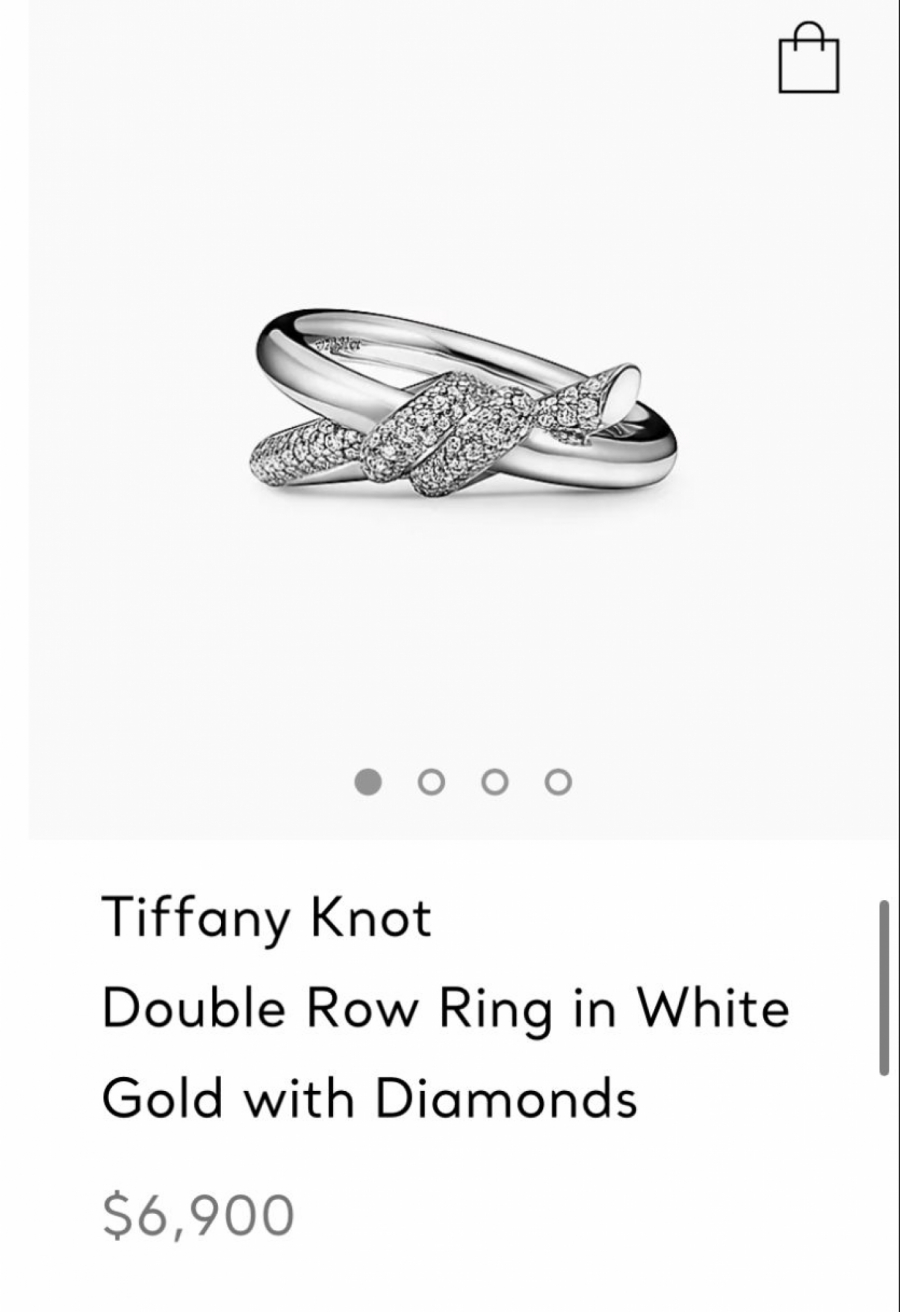Jump to the fourth image dot
Viewport: 900px width, 1312px height.
tap(558, 782)
